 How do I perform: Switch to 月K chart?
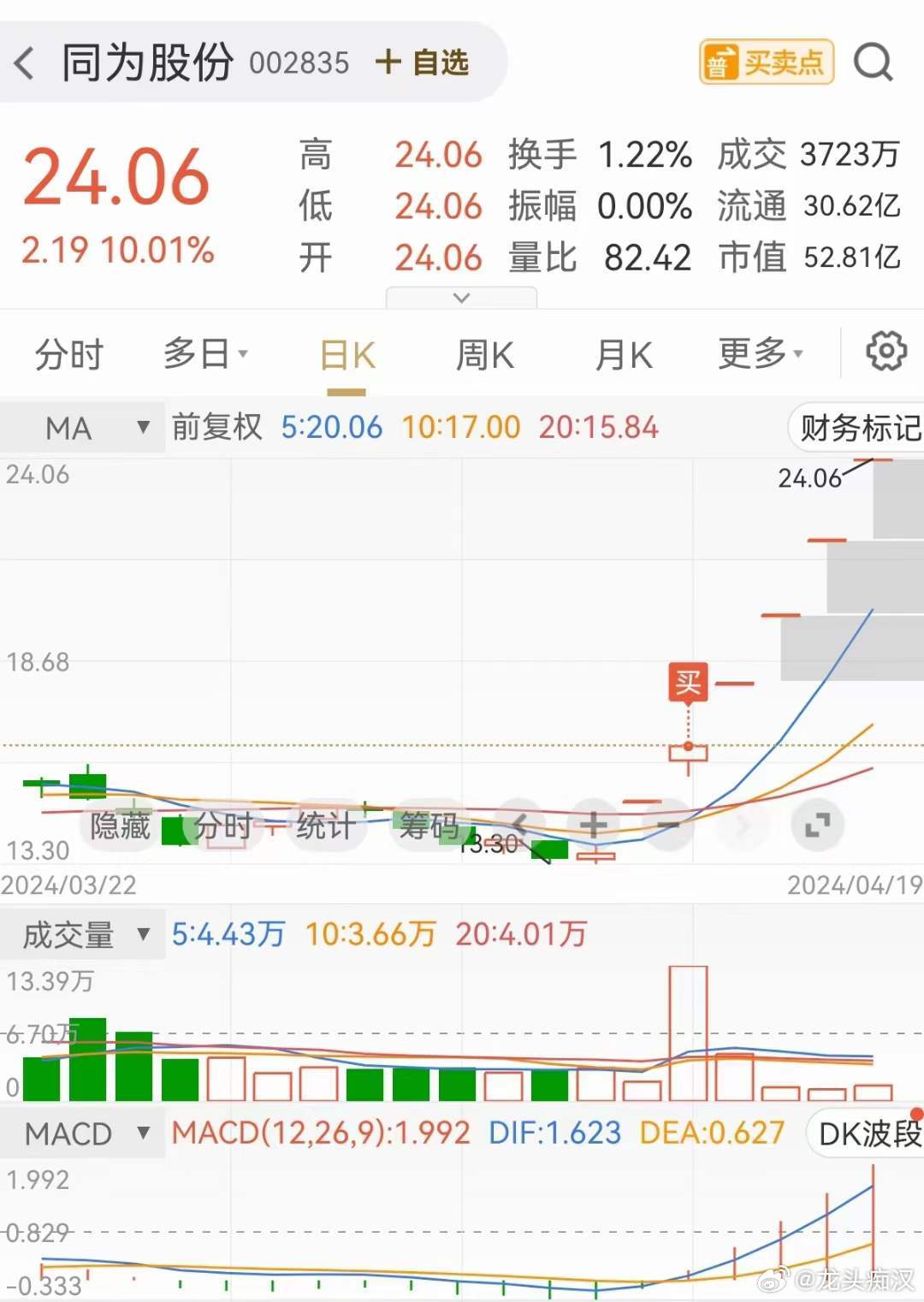click(624, 354)
